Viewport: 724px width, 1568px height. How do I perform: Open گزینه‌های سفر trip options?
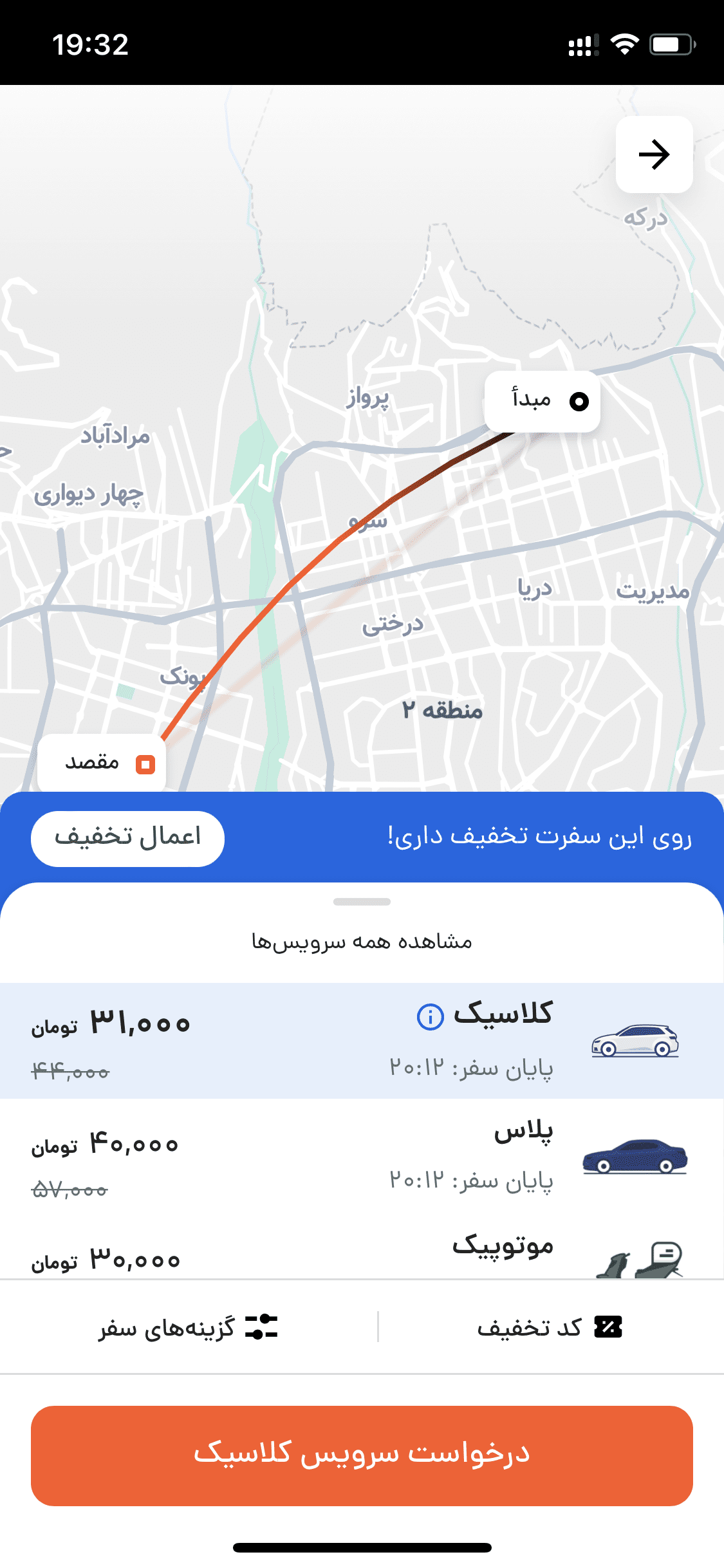coord(188,1327)
